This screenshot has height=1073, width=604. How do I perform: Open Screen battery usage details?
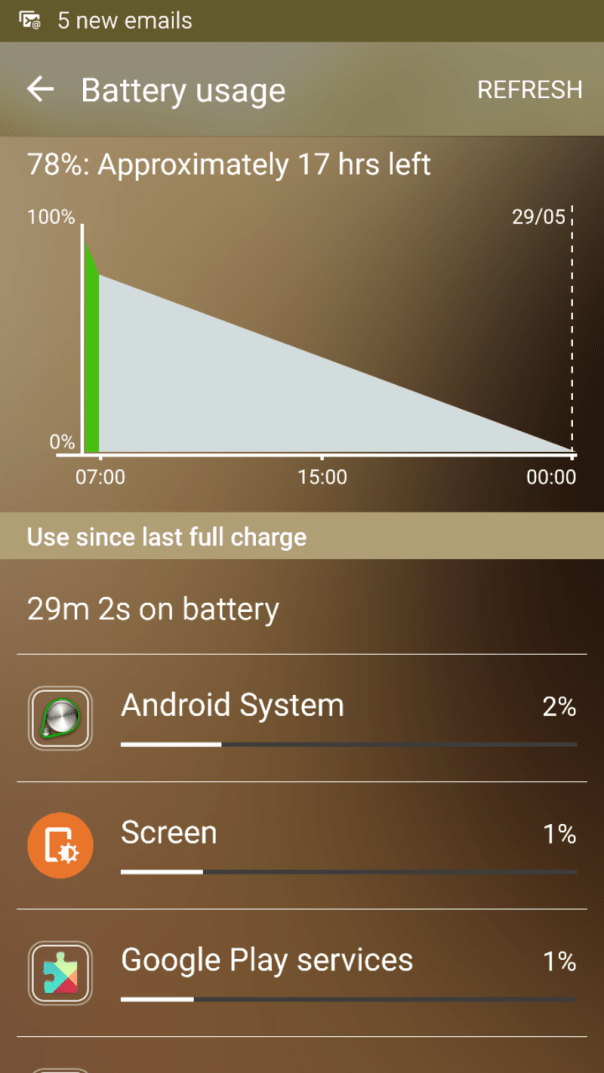tap(300, 845)
